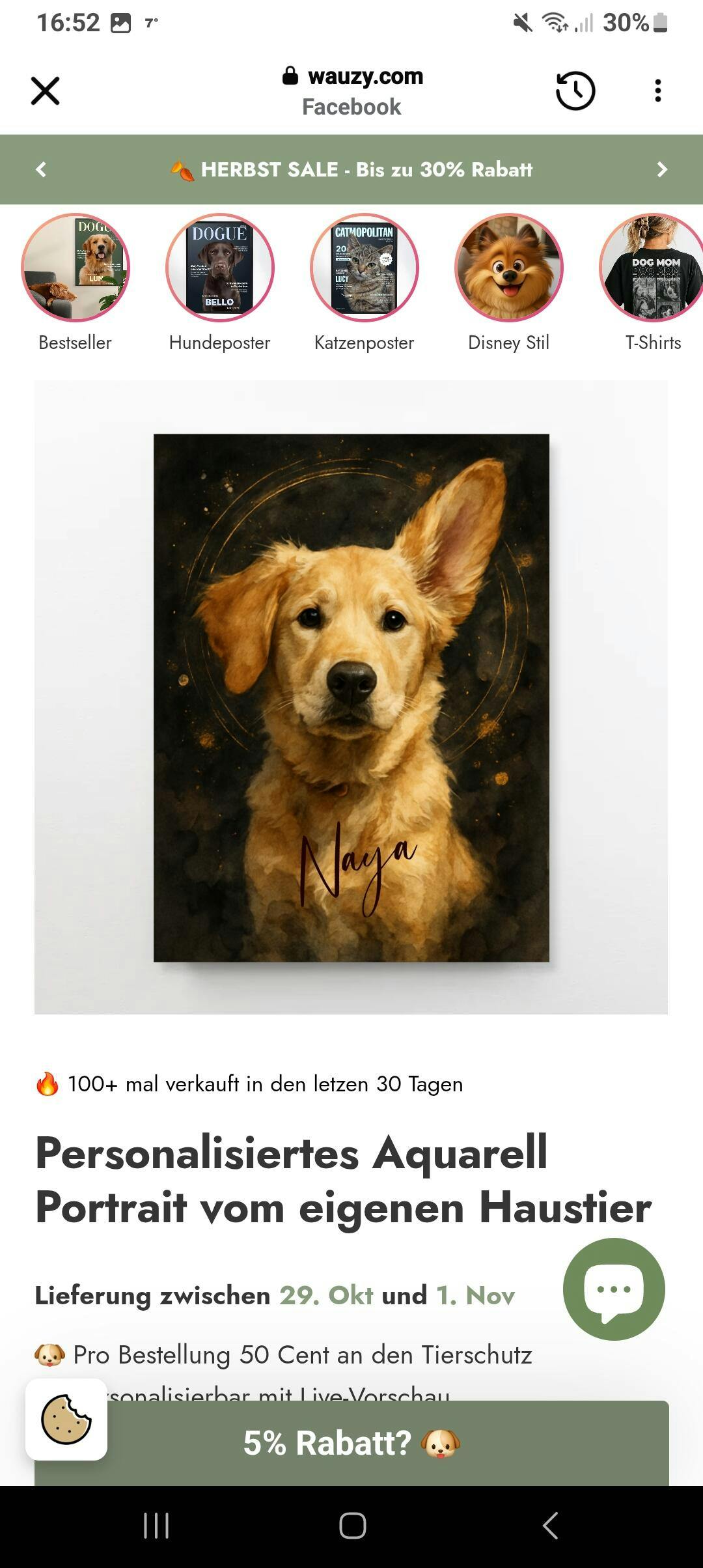Show previous announcement in sale banner
This screenshot has width=703, height=1568.
pos(41,169)
